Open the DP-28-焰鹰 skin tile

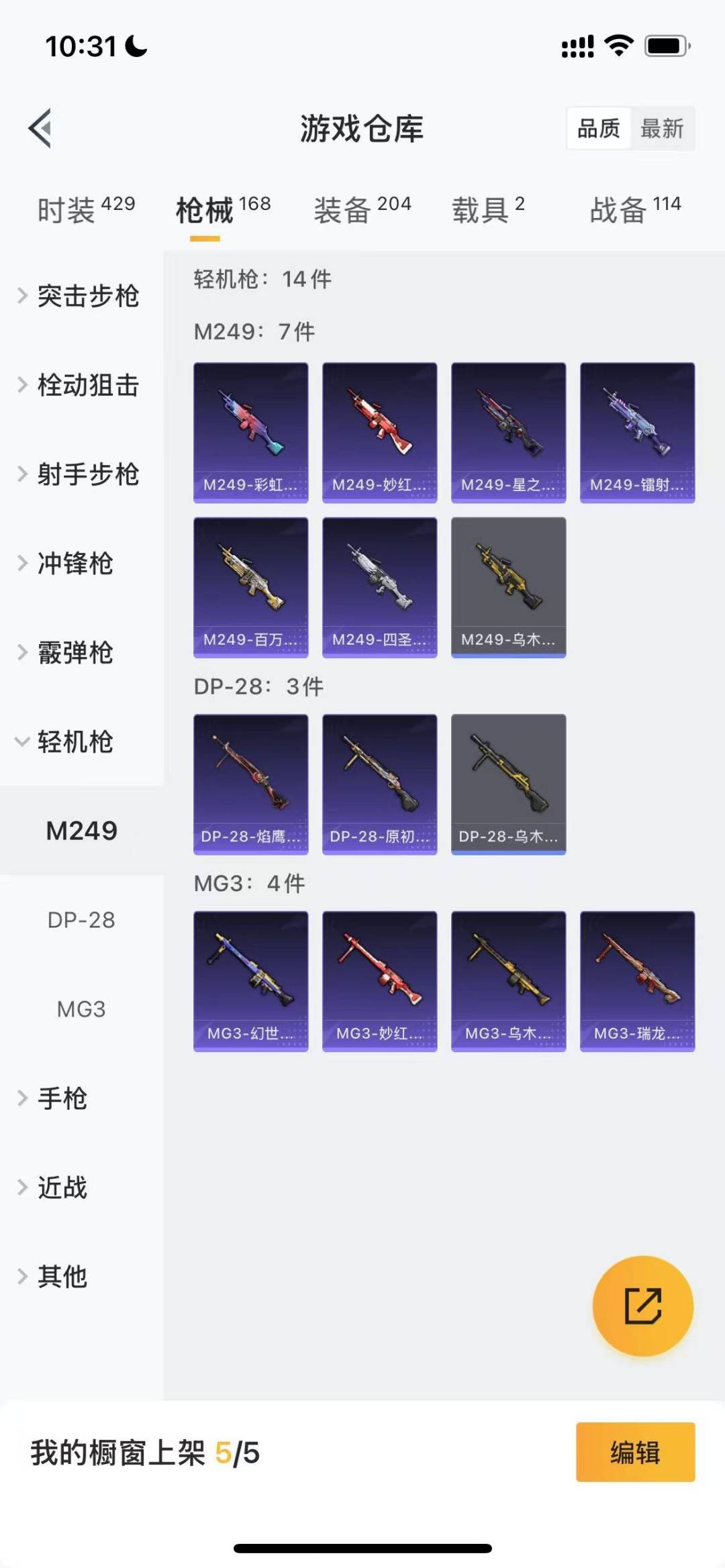[251, 784]
